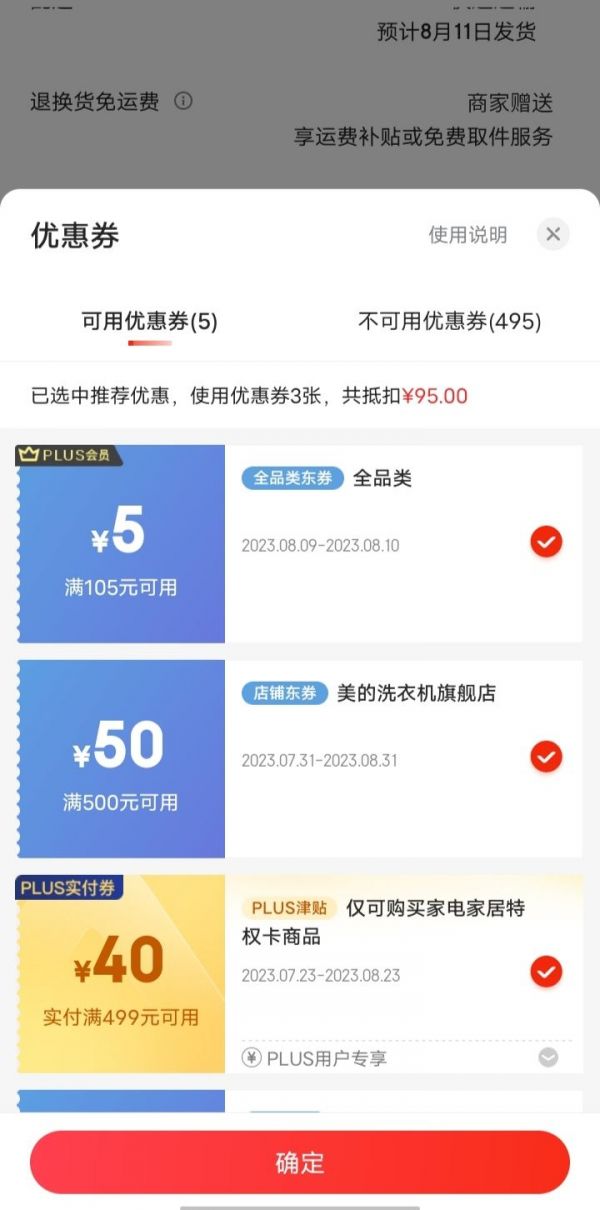Screen dimensions: 600x1210
Task: Untick the ¥40 PLUS津贴 coupon
Action: [546, 971]
